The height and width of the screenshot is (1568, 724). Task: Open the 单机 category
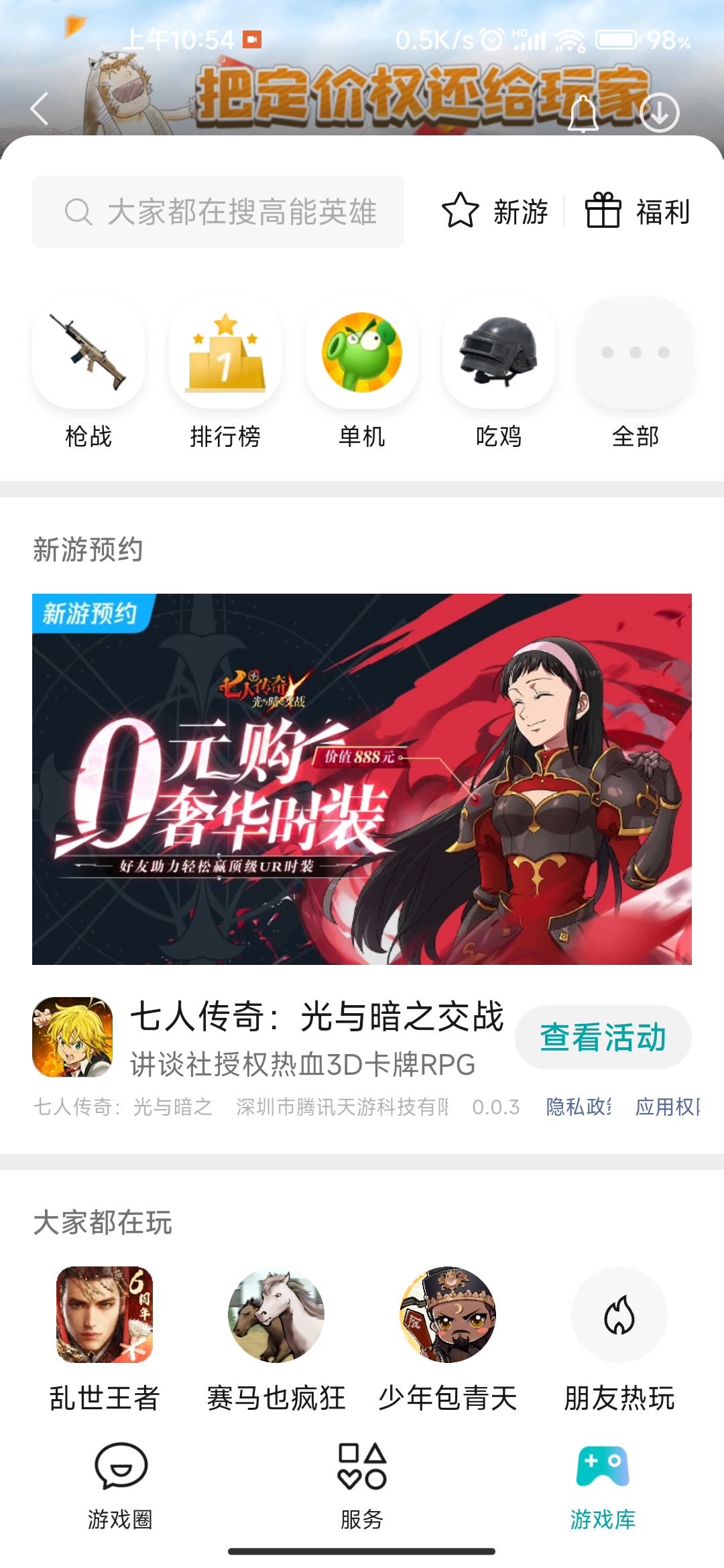pyautogui.click(x=362, y=353)
